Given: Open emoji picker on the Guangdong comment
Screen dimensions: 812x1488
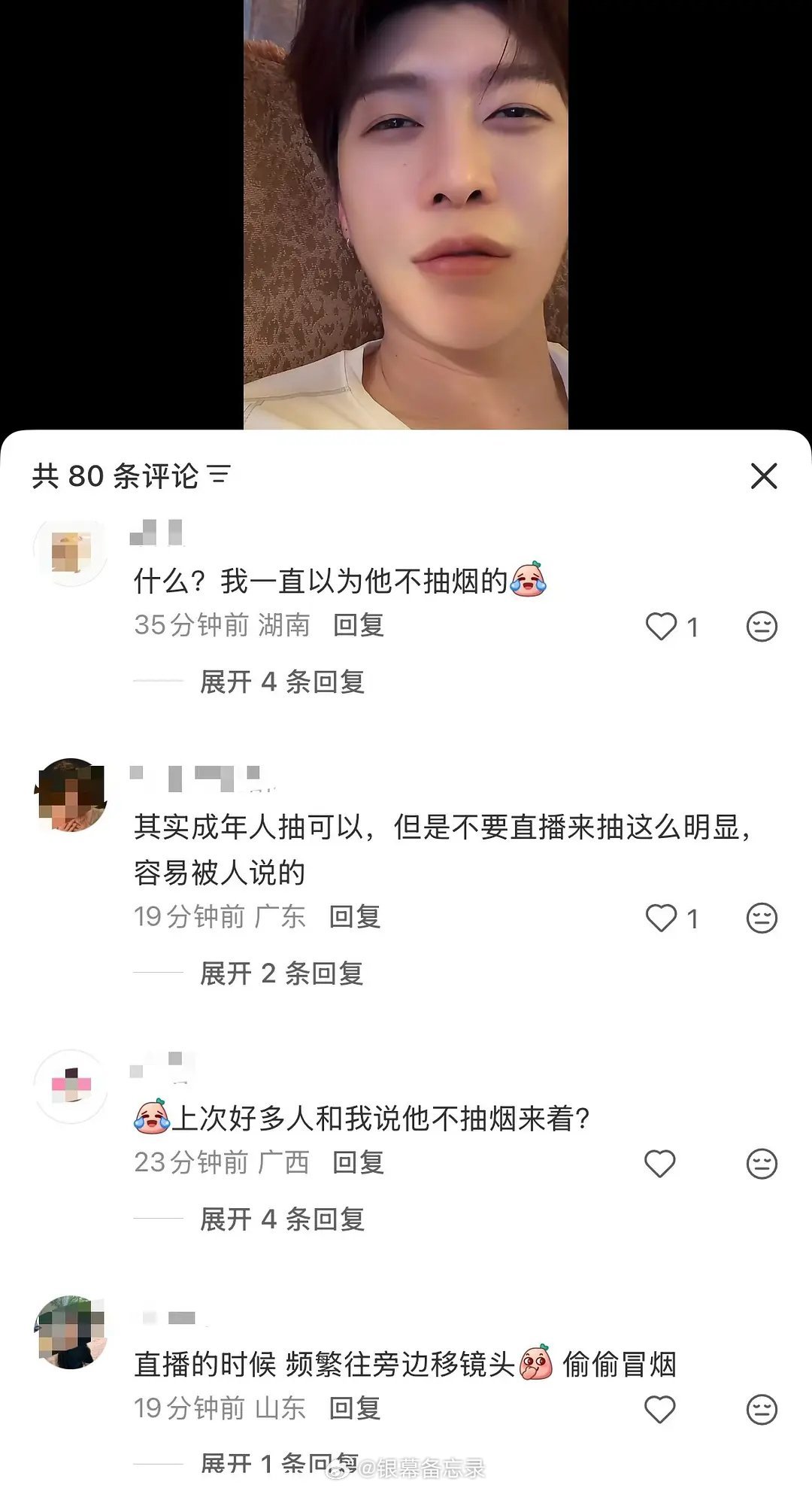Looking at the screenshot, I should click(762, 919).
